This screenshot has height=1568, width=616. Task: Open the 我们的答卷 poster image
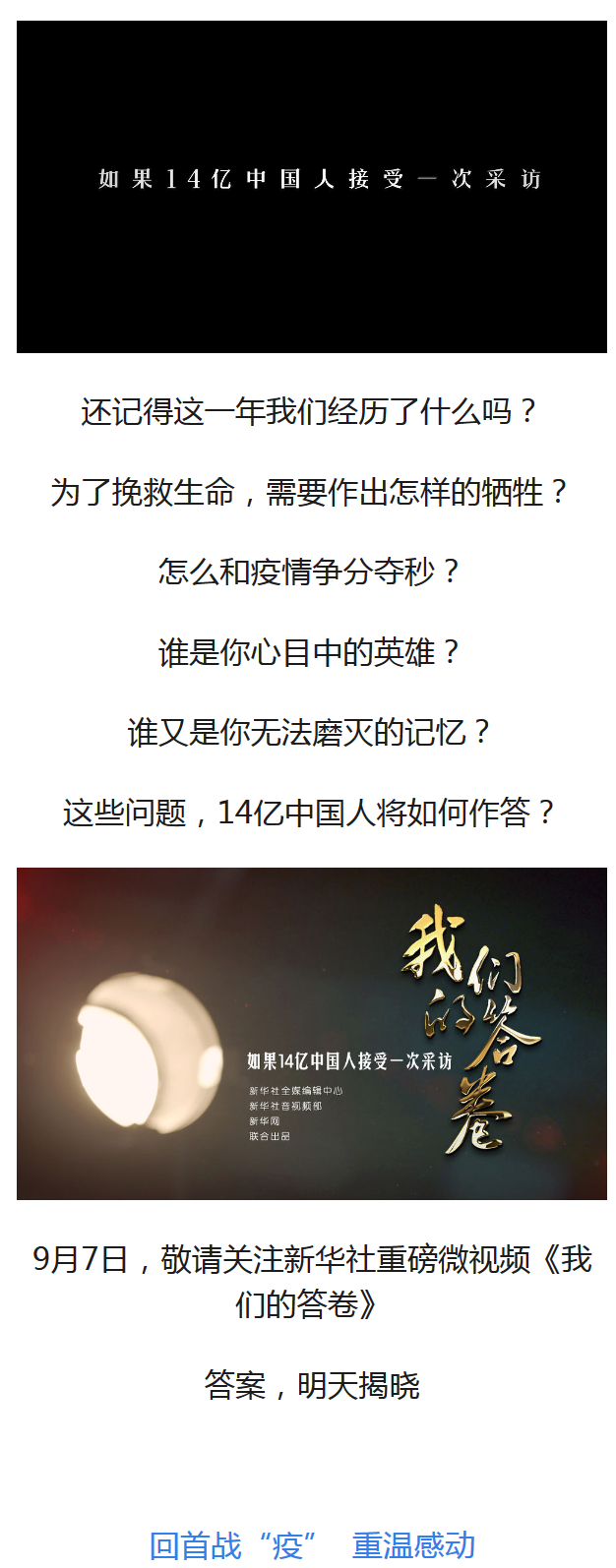point(311,1033)
